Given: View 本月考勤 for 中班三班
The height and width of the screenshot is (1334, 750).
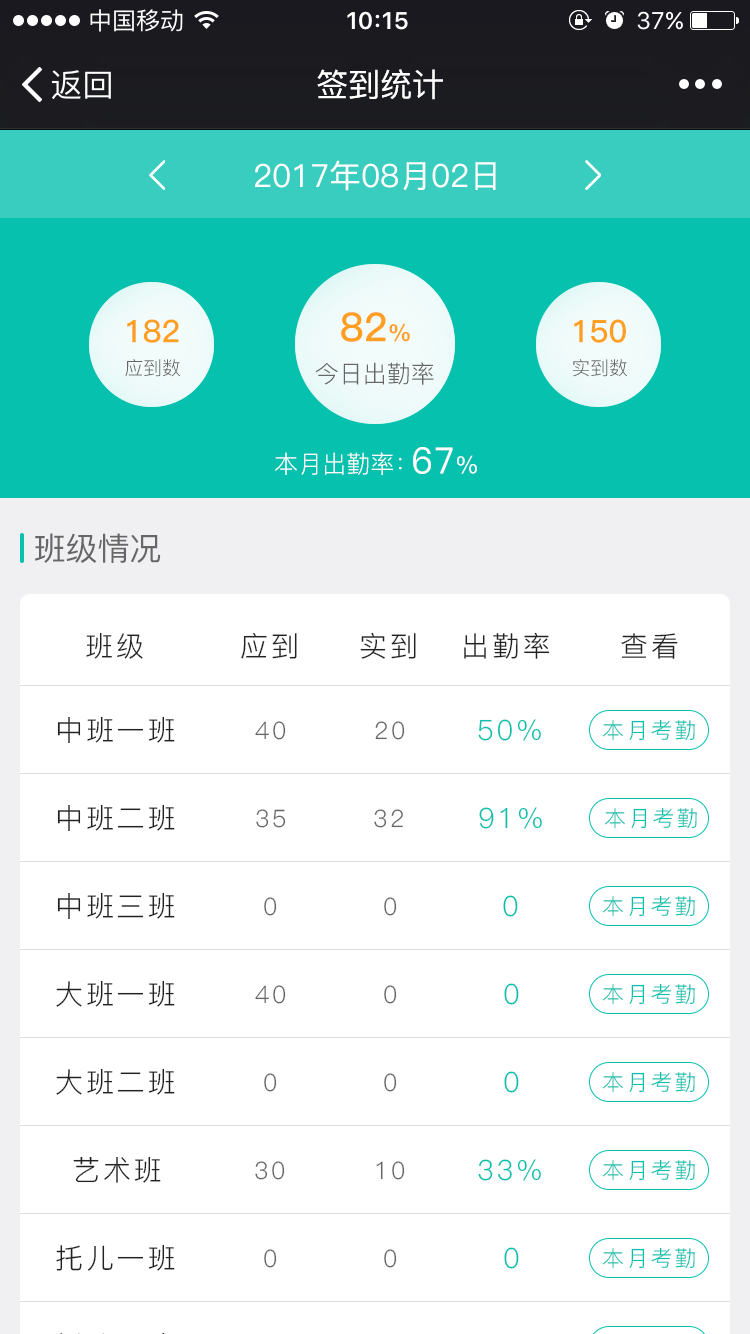Looking at the screenshot, I should (649, 906).
